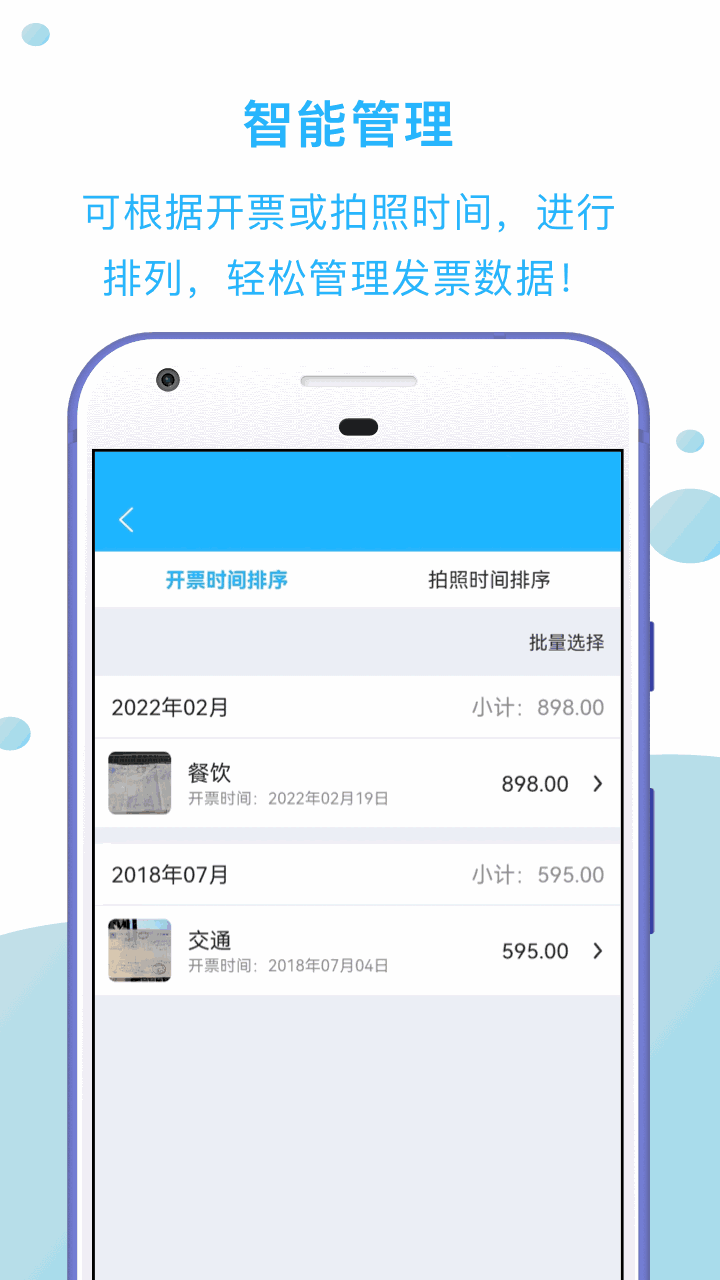Tap the 交通 invoice thumbnail image
This screenshot has height=1280, width=720.
point(141,951)
